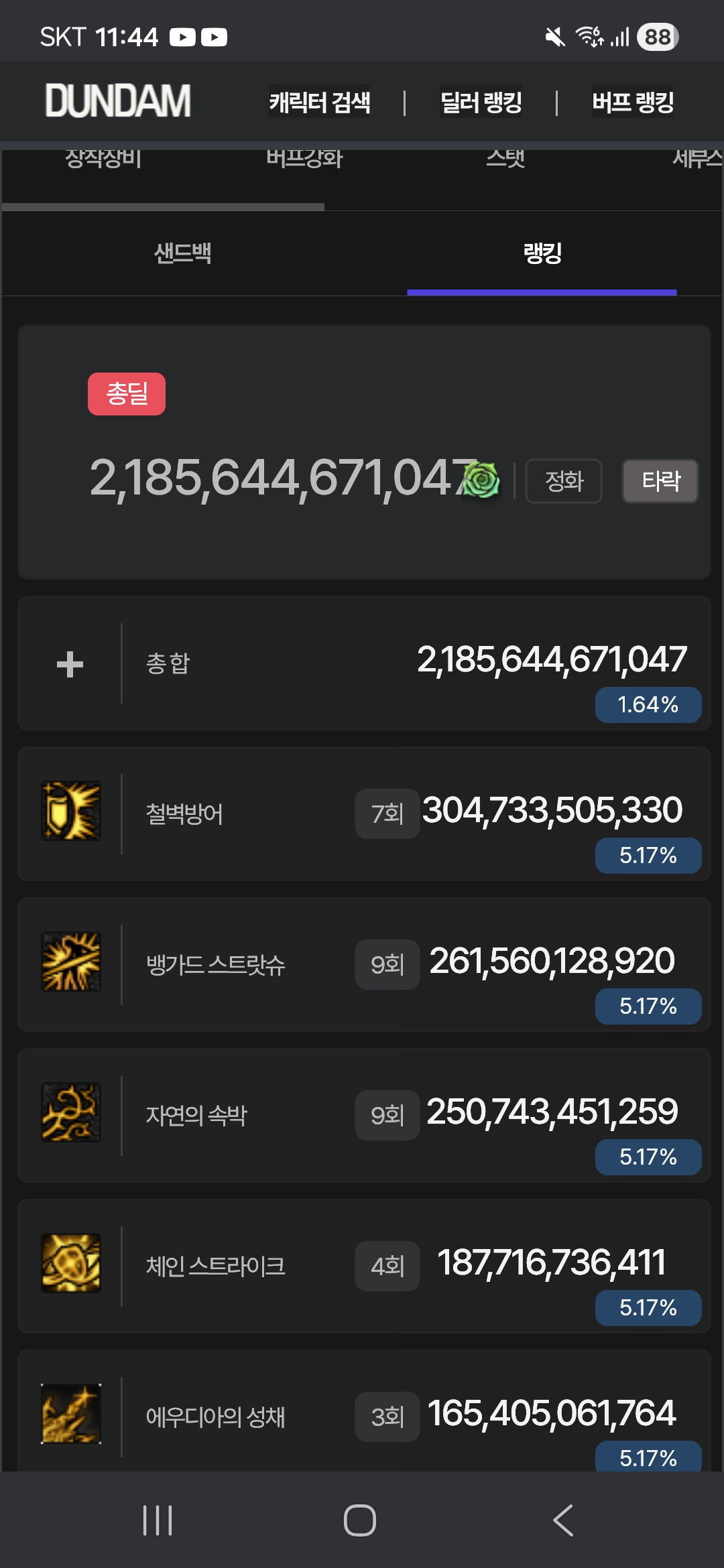
Task: Switch to the 샌드백 tab
Action: (183, 254)
